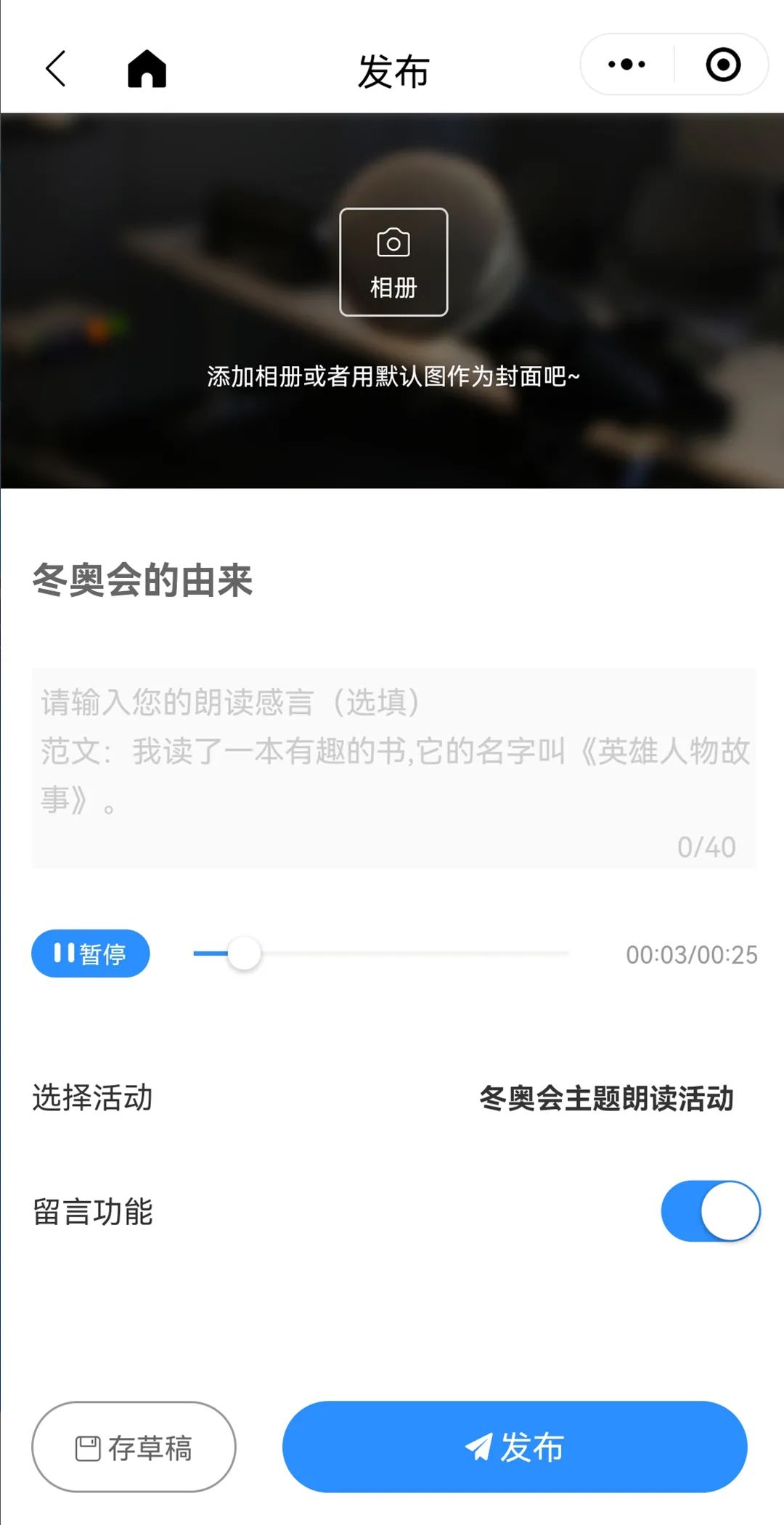
Task: Close the mini program via circle icon
Action: pos(723,65)
